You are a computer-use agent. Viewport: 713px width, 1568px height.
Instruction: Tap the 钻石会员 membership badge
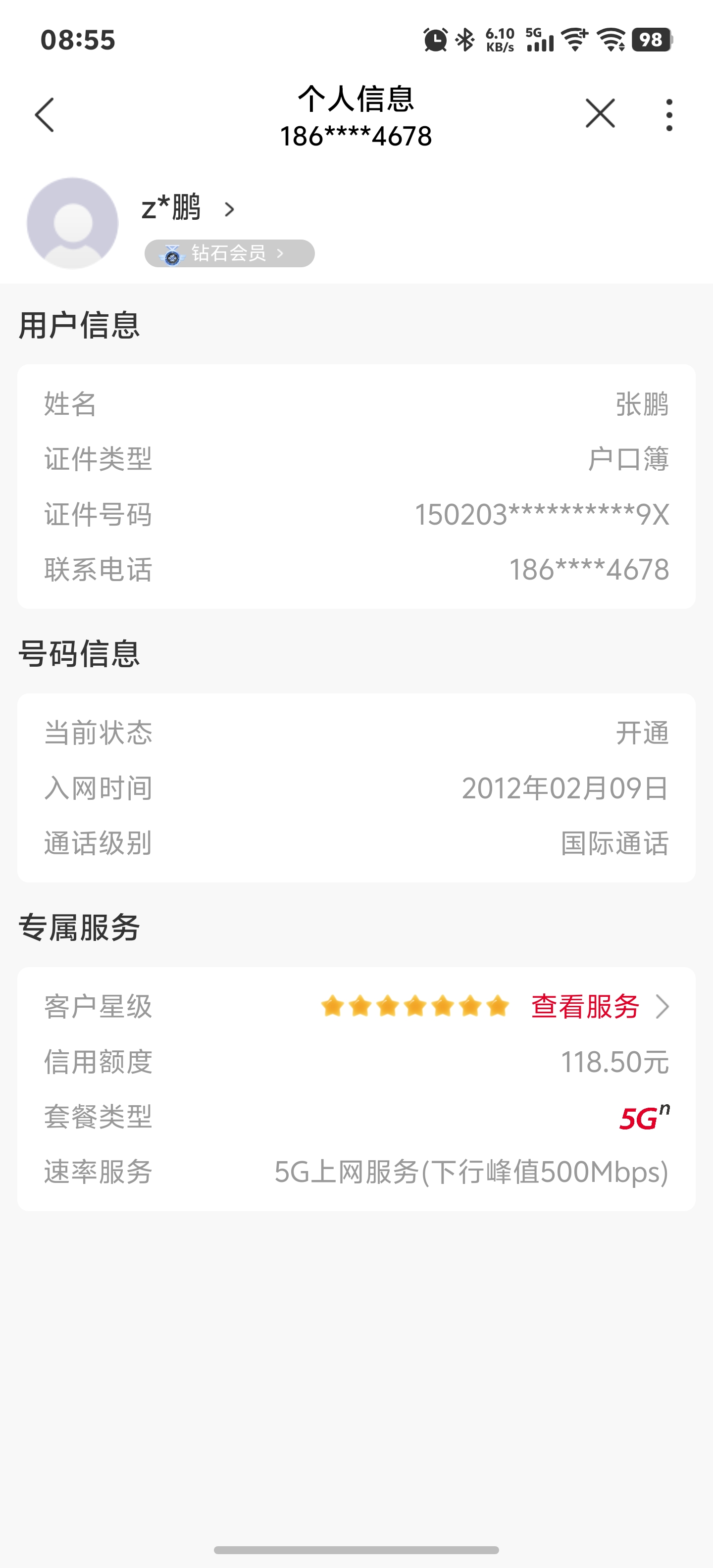230,253
